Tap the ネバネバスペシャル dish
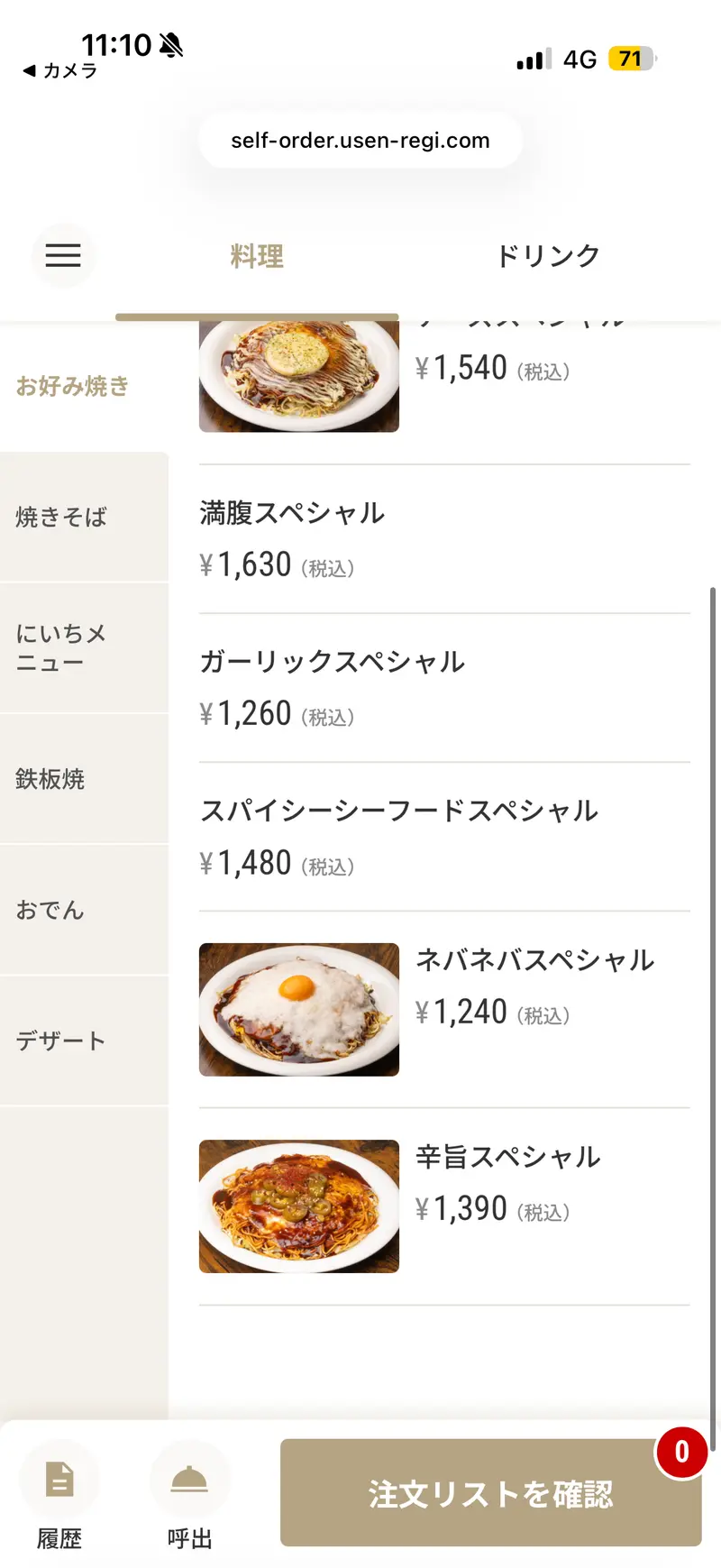Image resolution: width=721 pixels, height=1568 pixels. pos(443,1009)
